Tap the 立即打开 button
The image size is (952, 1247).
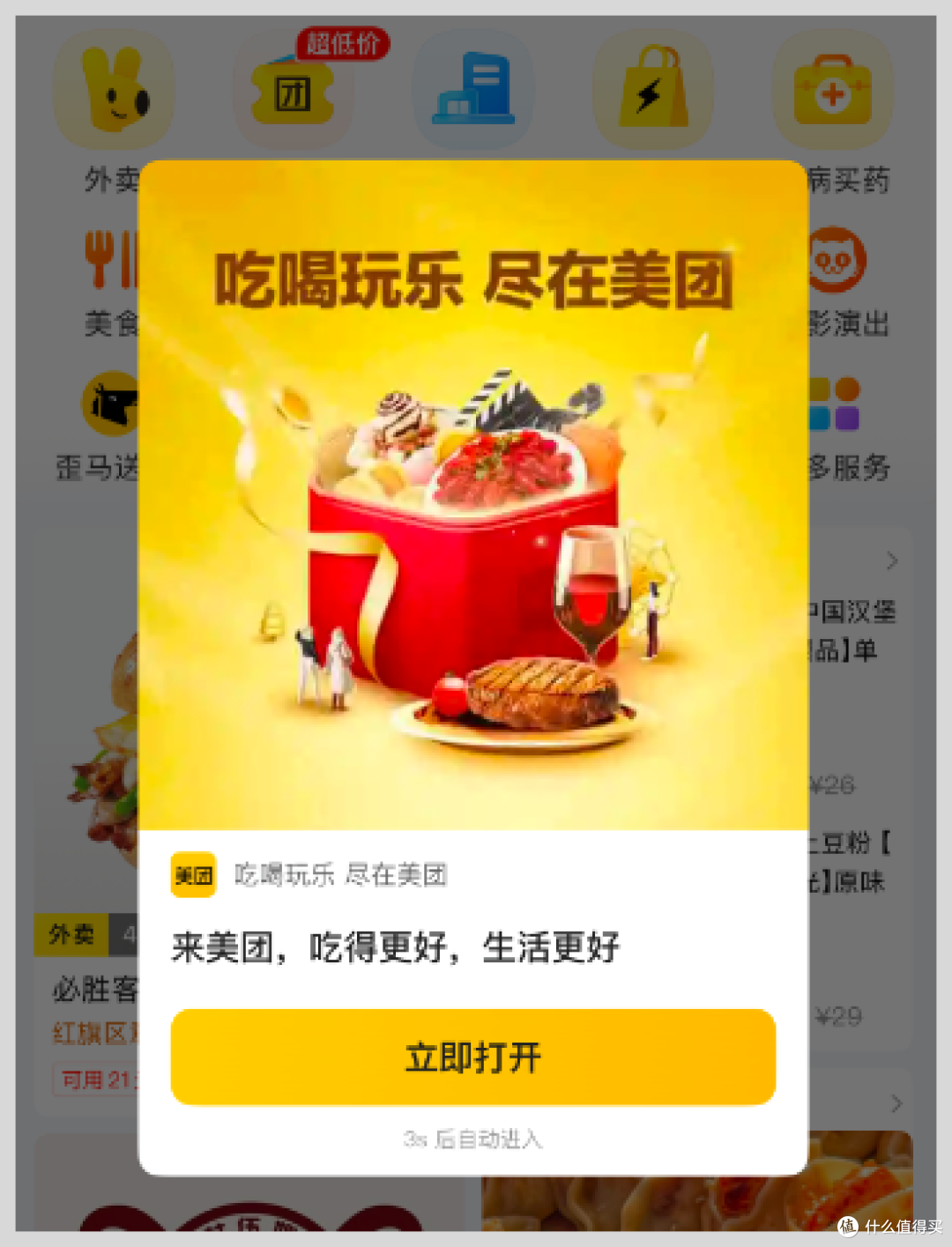[x=474, y=1057]
